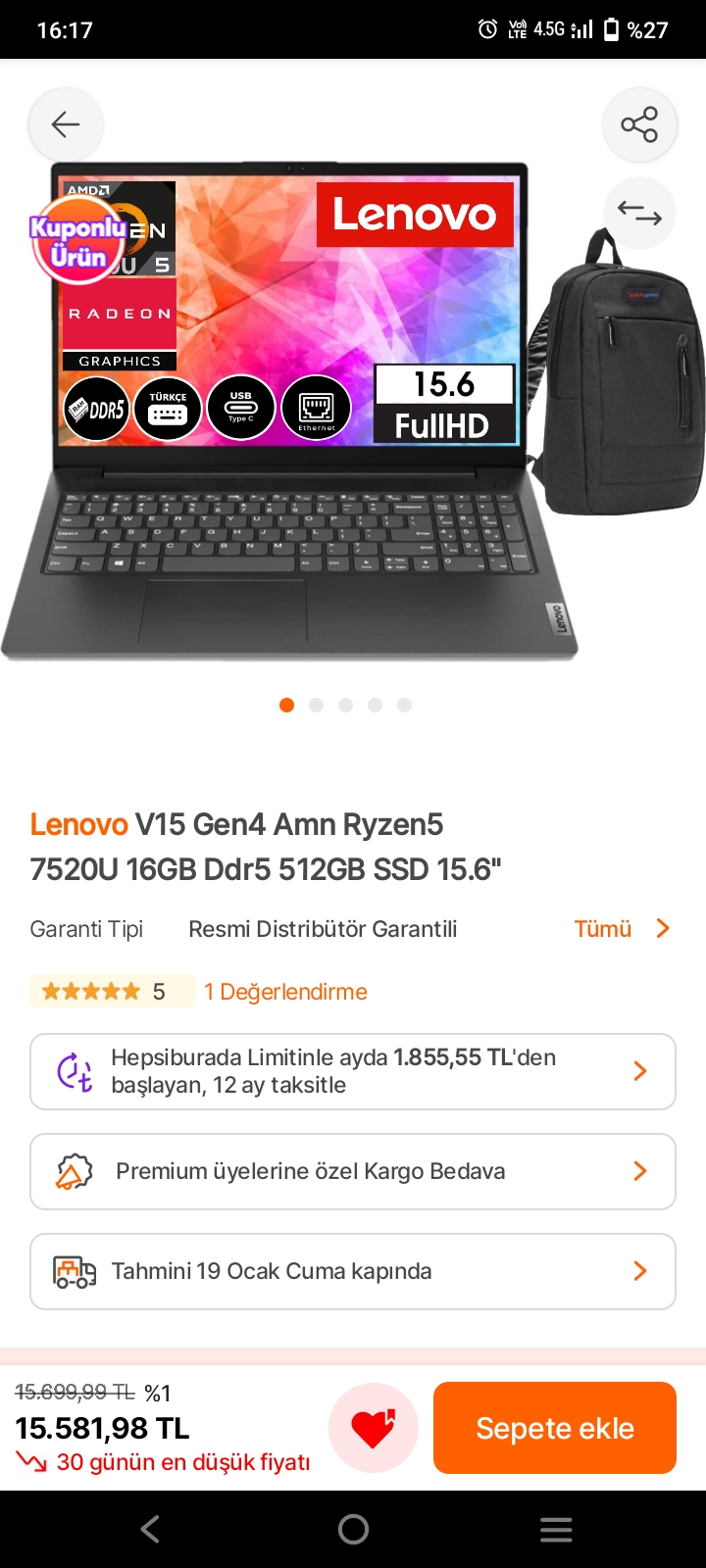Select the second image indicator dot

pos(316,705)
